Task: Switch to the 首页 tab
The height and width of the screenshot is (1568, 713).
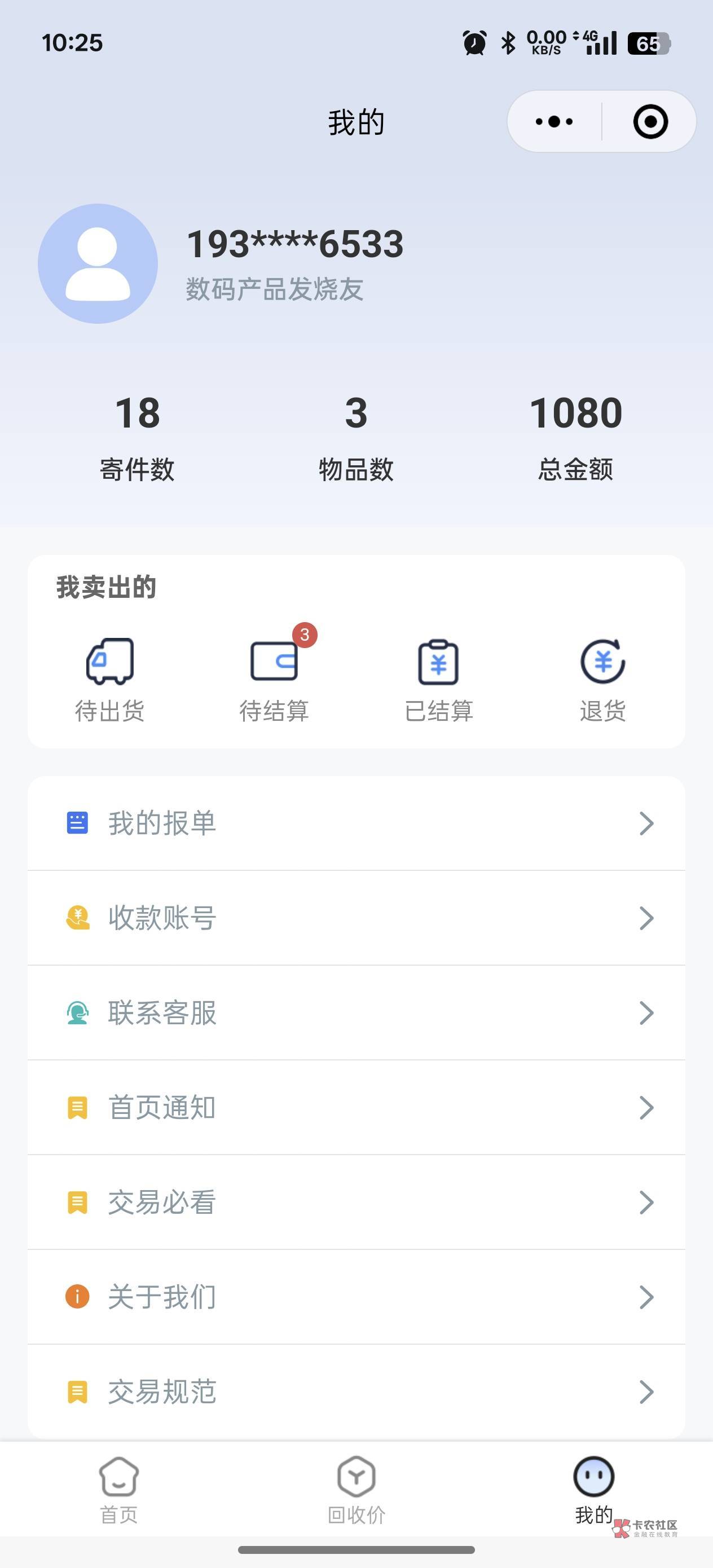Action: [x=118, y=1489]
